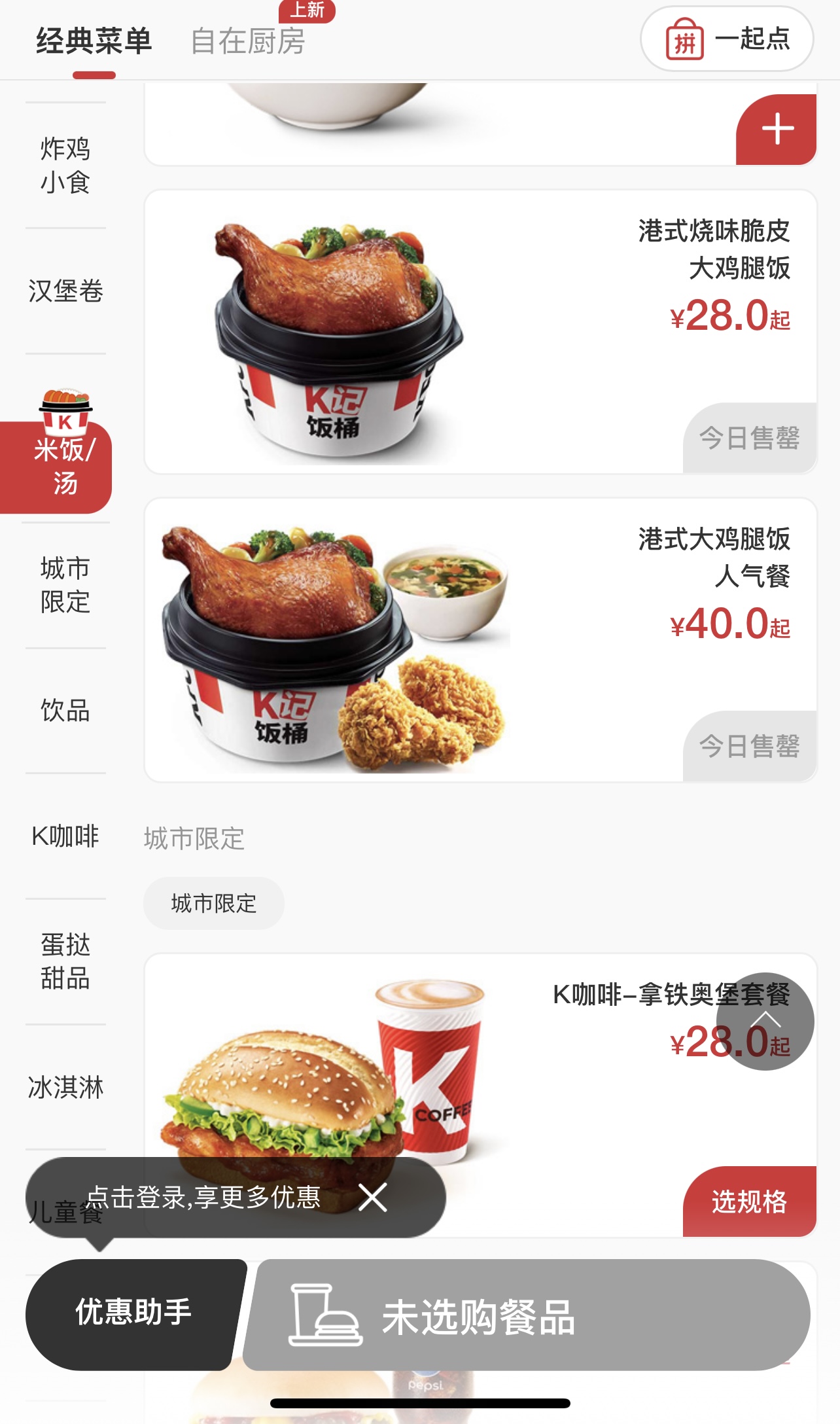
Task: Select 饮品 category
Action: (65, 711)
